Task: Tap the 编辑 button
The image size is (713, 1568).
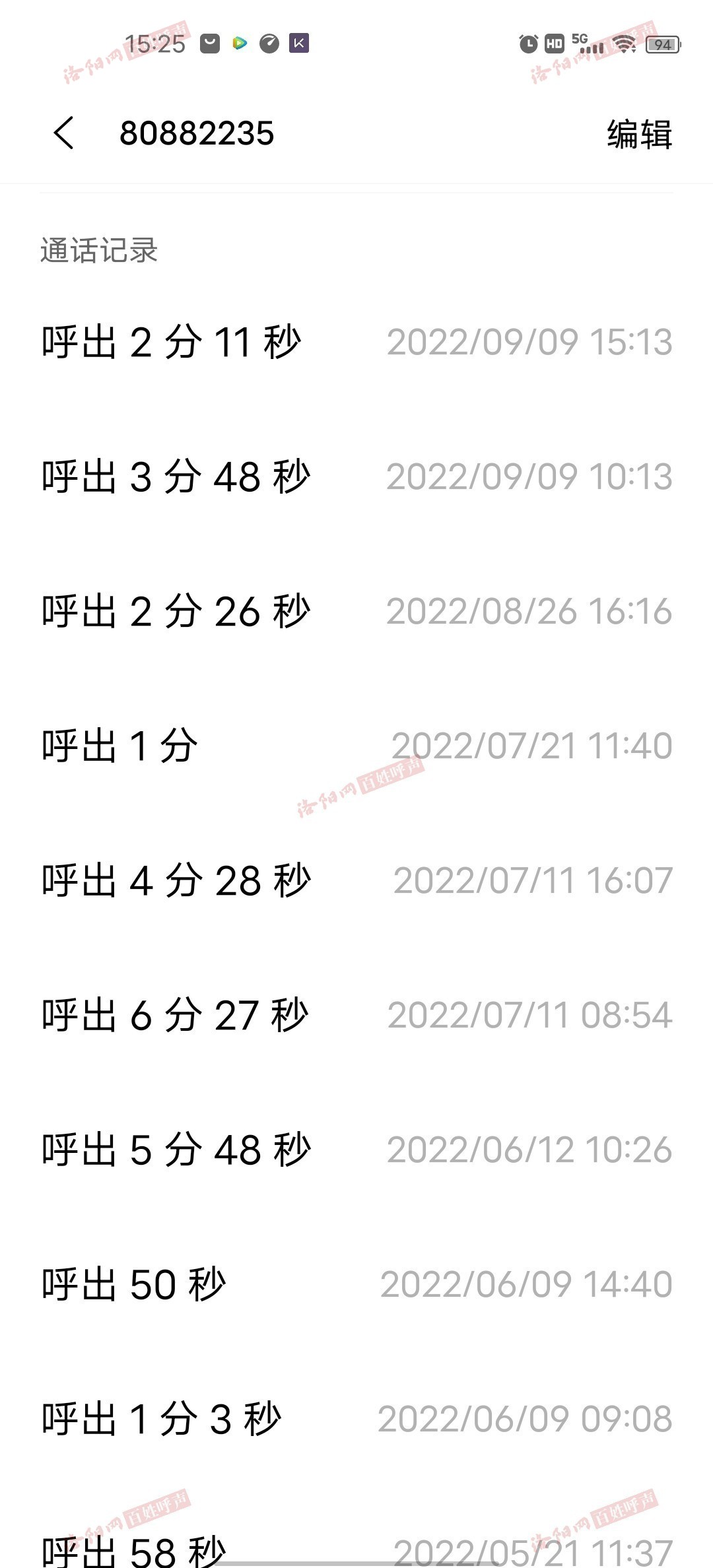Action: click(x=639, y=134)
